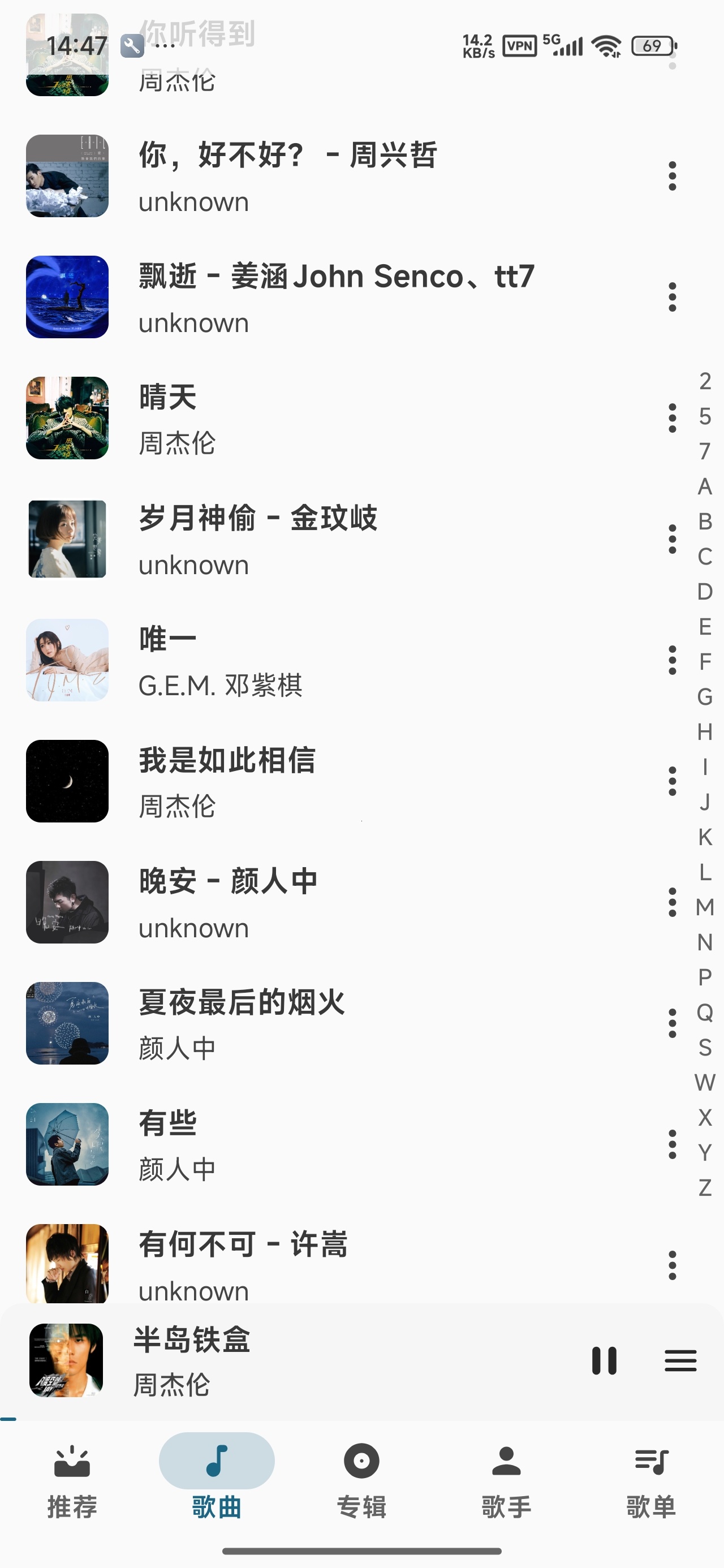Play 我是如此相信 by 周杰伦
Screen dimensions: 724x1568
coord(341,782)
